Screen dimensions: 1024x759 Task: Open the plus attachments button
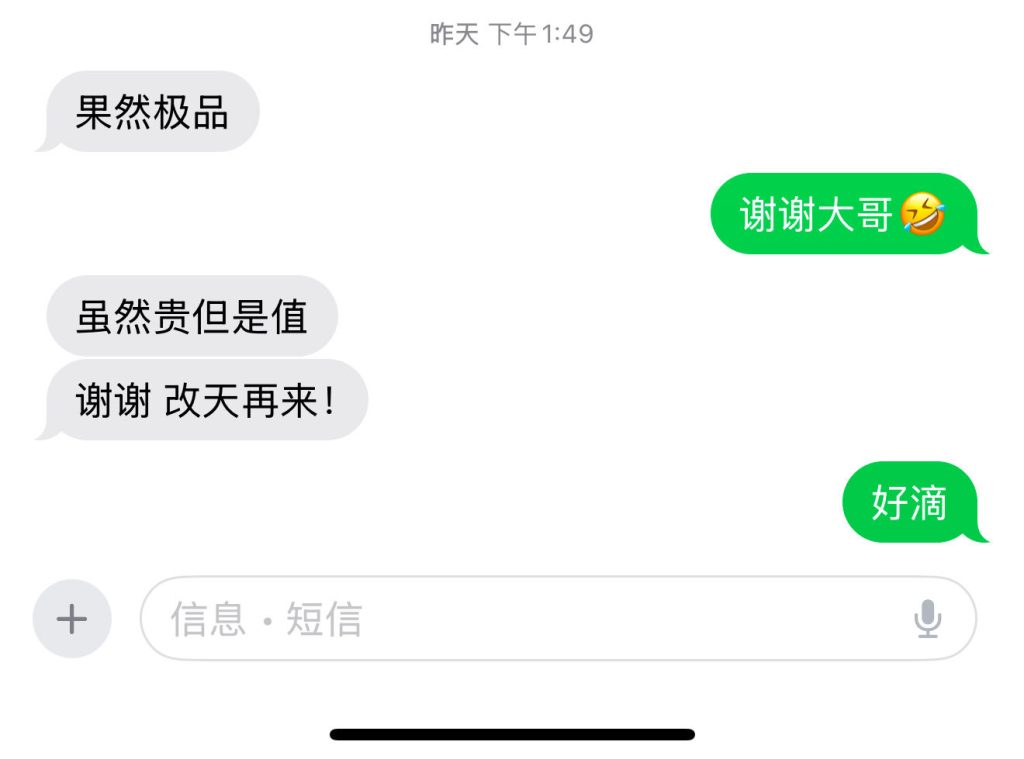[71, 619]
